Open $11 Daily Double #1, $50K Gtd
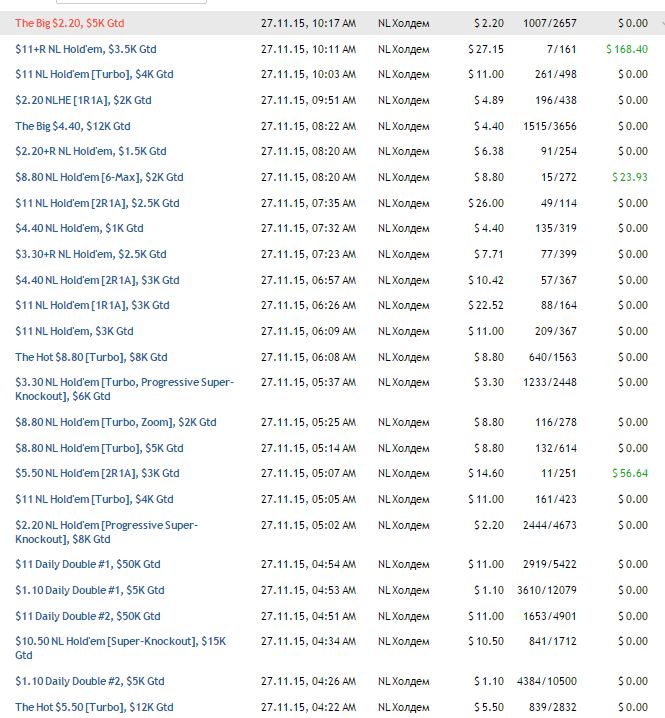665x718 pixels. pos(87,564)
